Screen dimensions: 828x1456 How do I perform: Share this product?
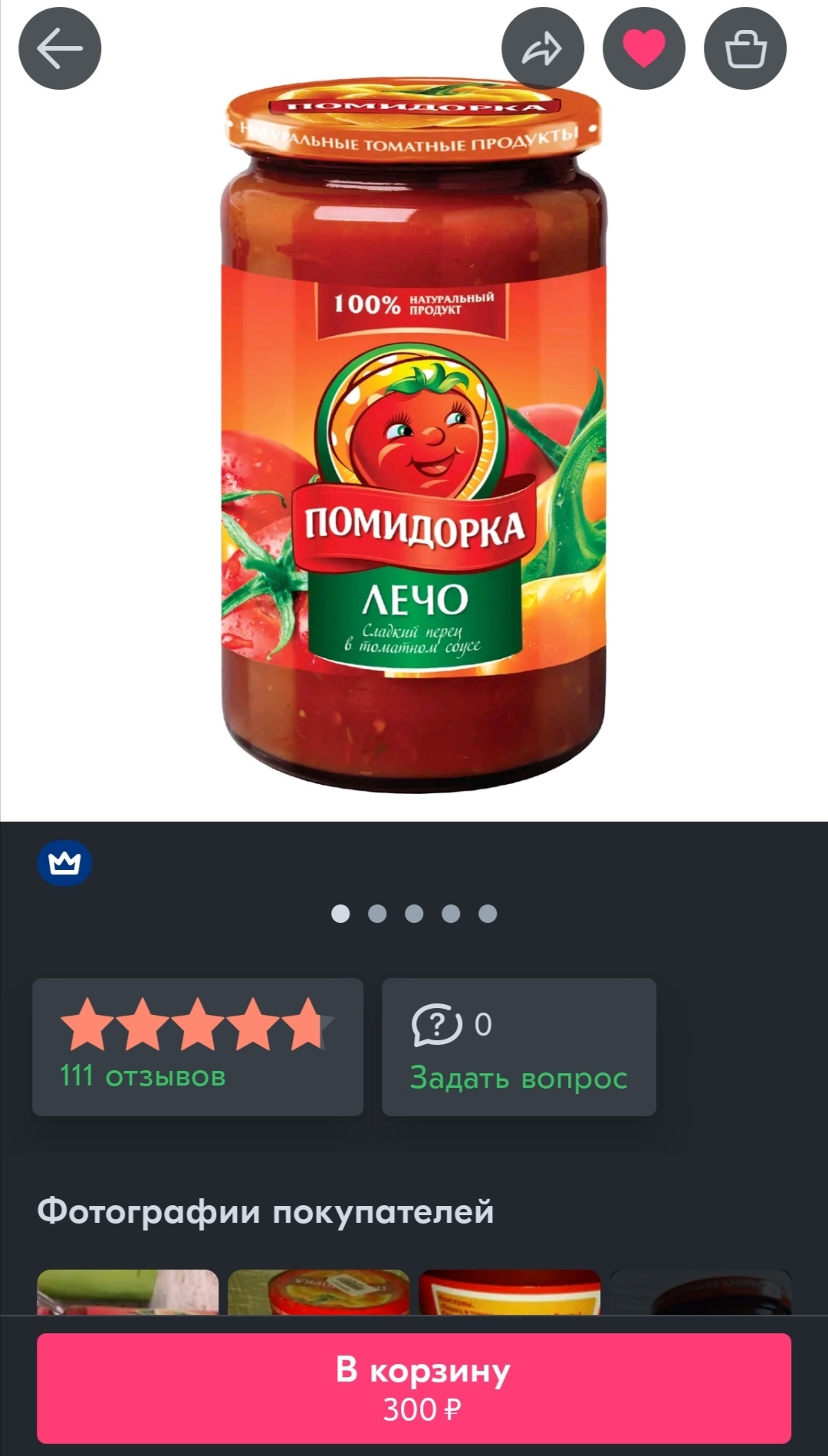(x=543, y=48)
